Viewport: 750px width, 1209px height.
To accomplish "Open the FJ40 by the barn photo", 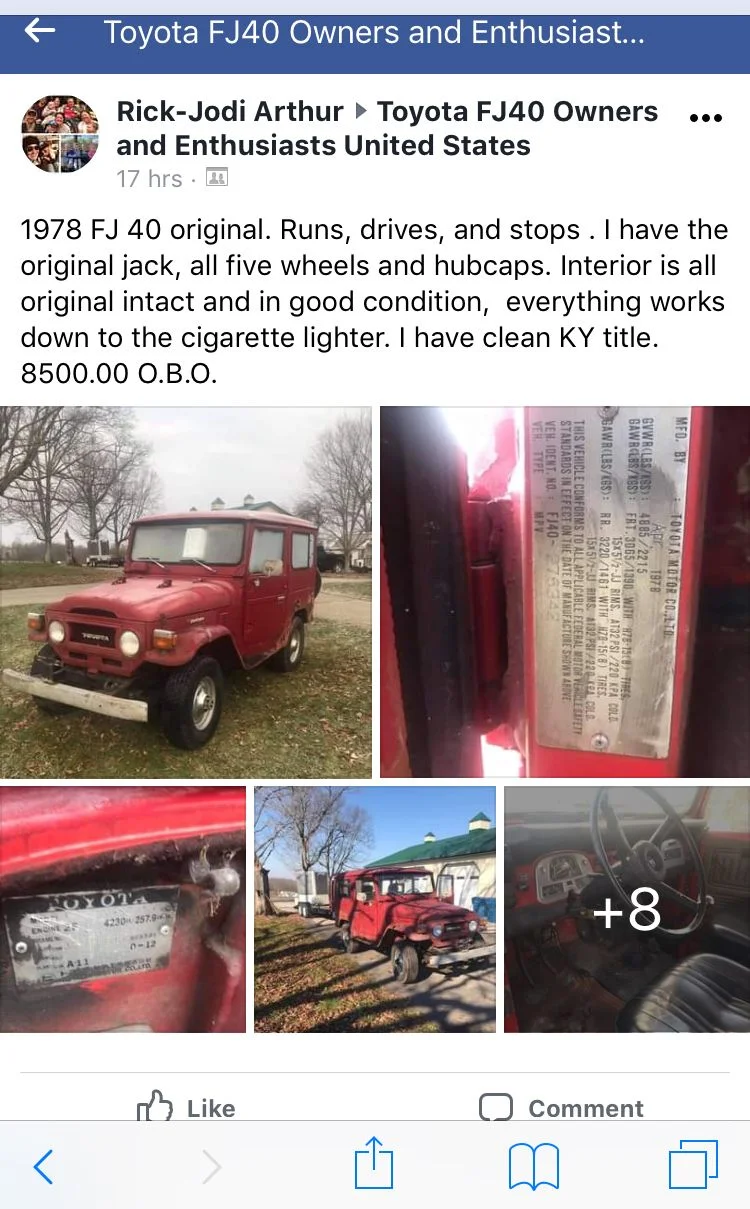I will click(375, 910).
